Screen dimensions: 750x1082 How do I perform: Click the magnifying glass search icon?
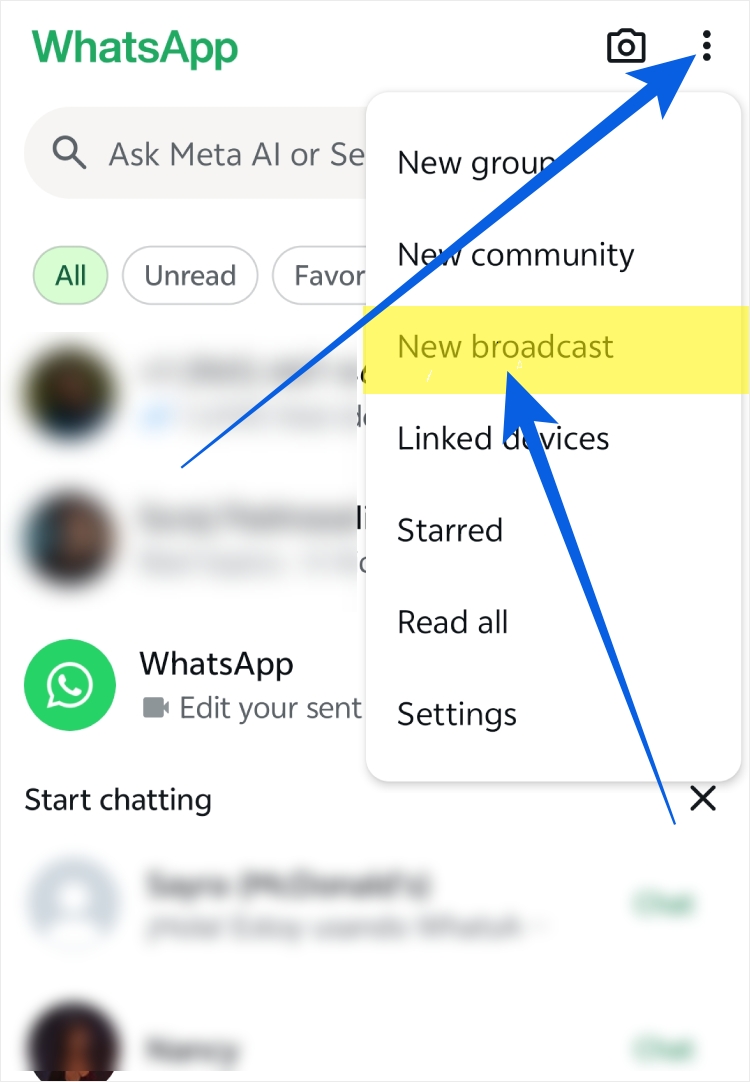pyautogui.click(x=68, y=153)
